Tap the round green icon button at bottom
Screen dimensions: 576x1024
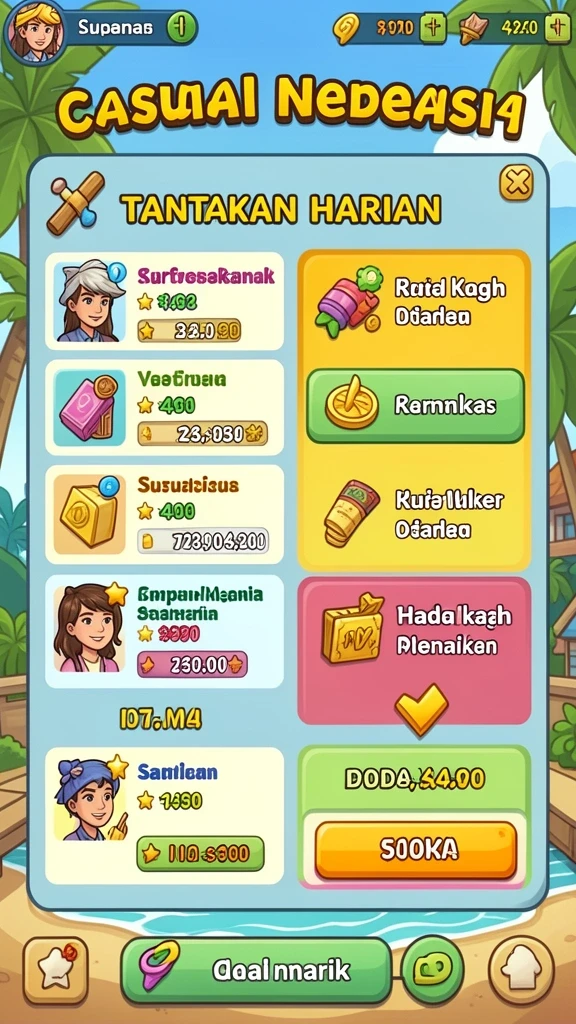[x=432, y=970]
